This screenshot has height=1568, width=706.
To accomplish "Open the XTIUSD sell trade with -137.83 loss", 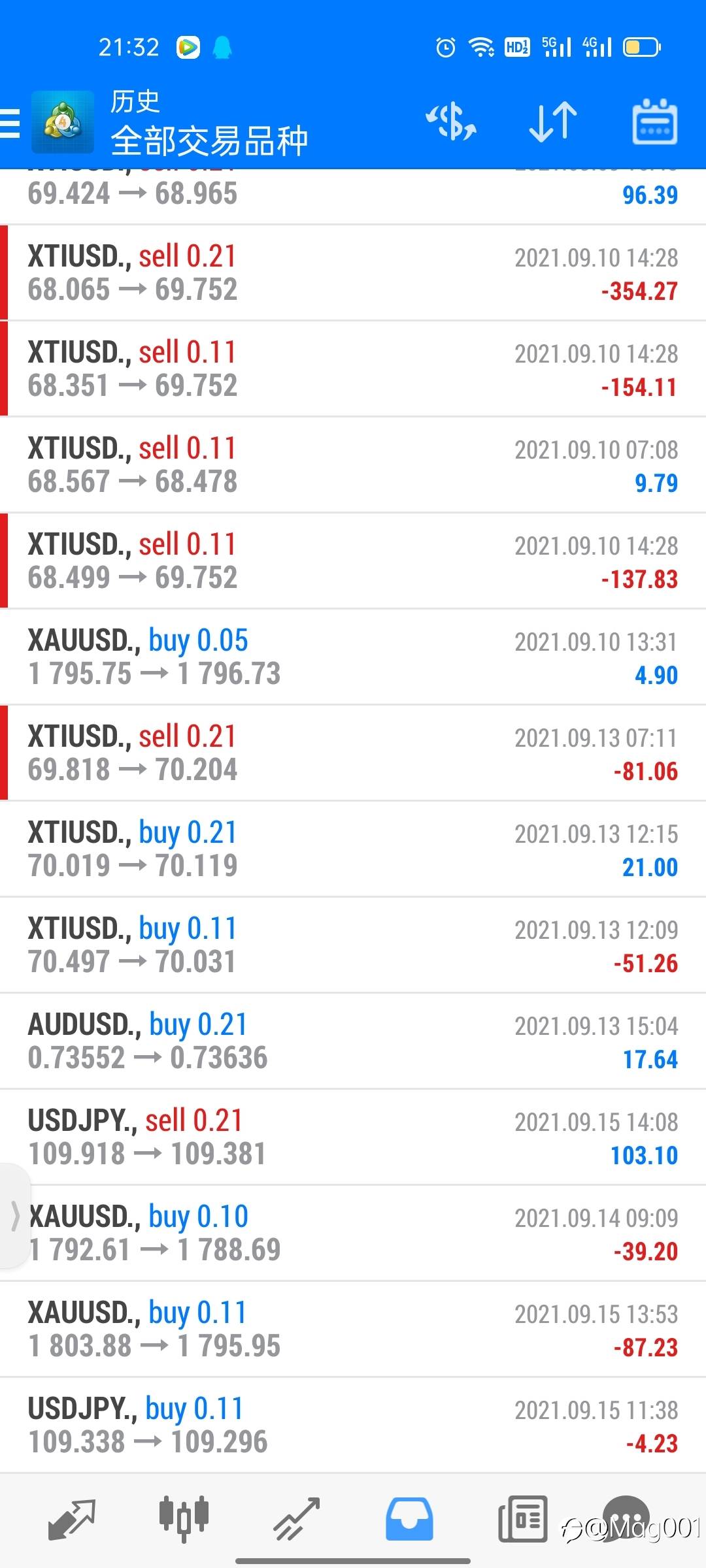I will [353, 561].
